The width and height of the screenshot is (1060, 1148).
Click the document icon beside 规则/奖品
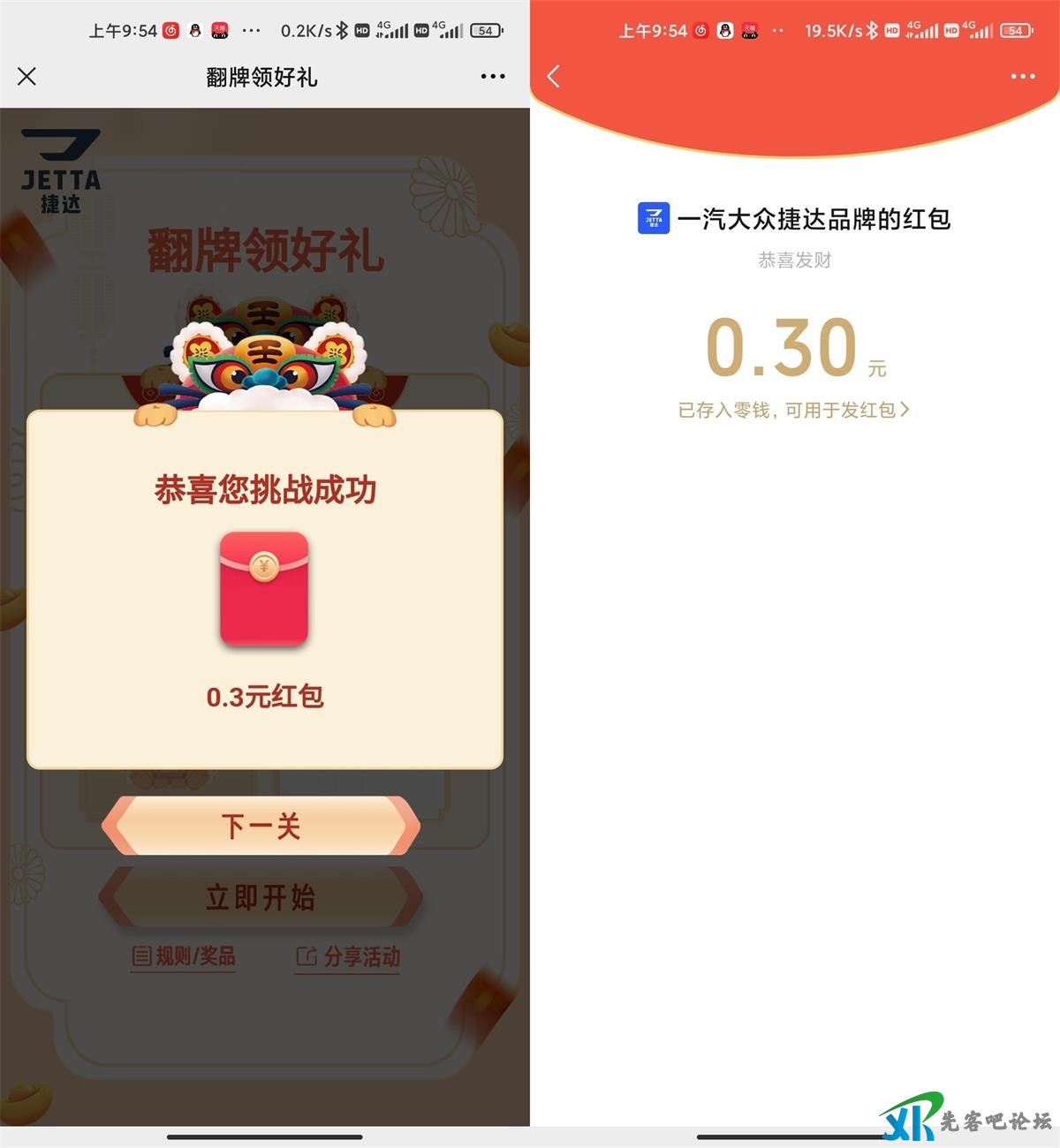140,954
